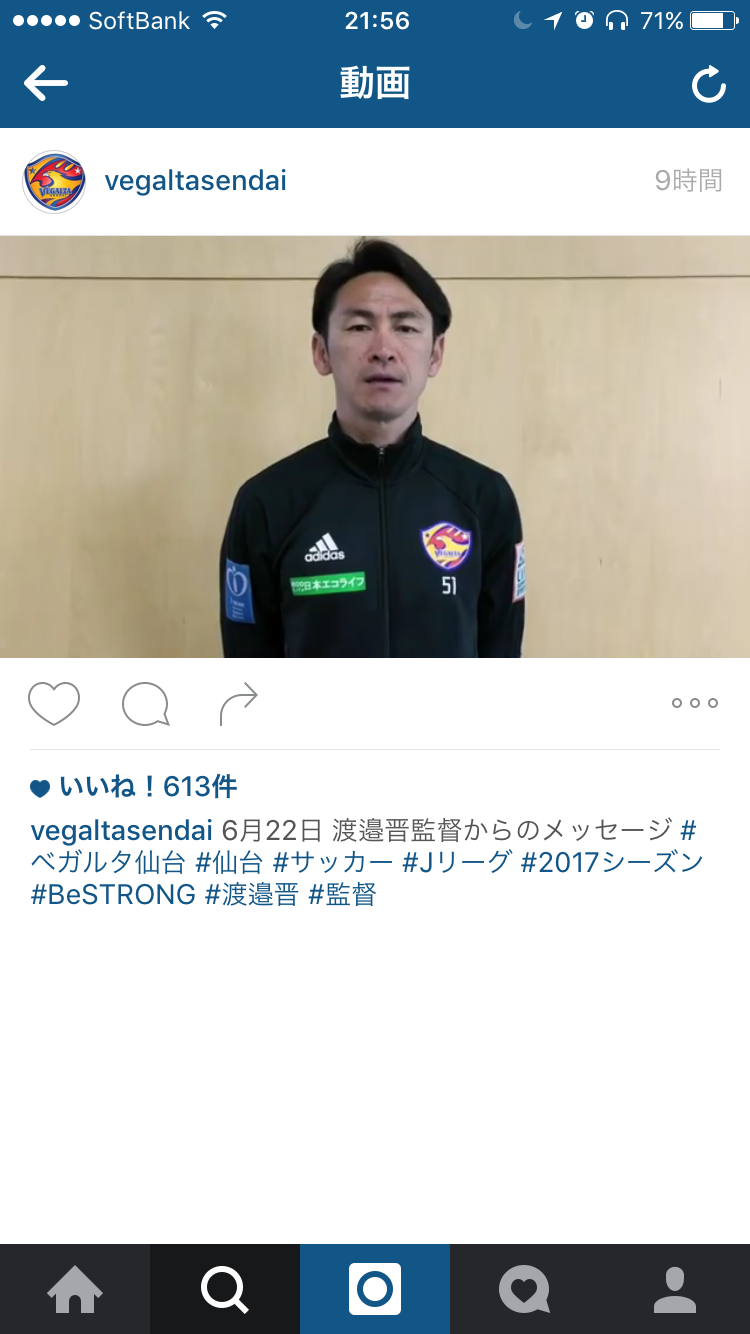Open hashtag #BeSTRONG
Viewport: 750px width, 1334px height.
coord(113,894)
